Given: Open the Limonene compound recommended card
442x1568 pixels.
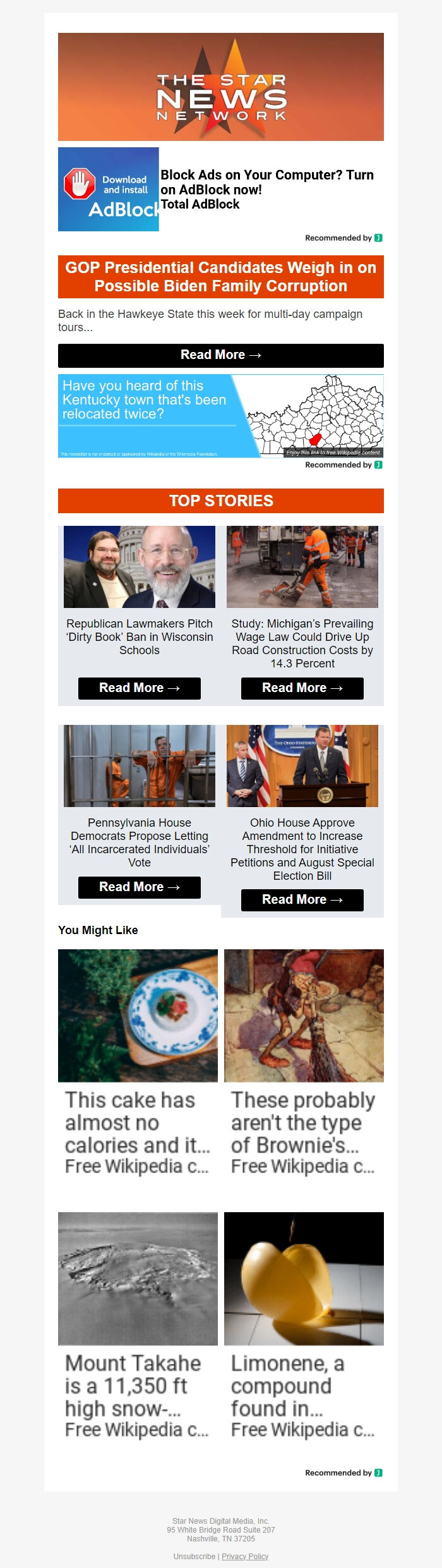Looking at the screenshot, I should [304, 1325].
